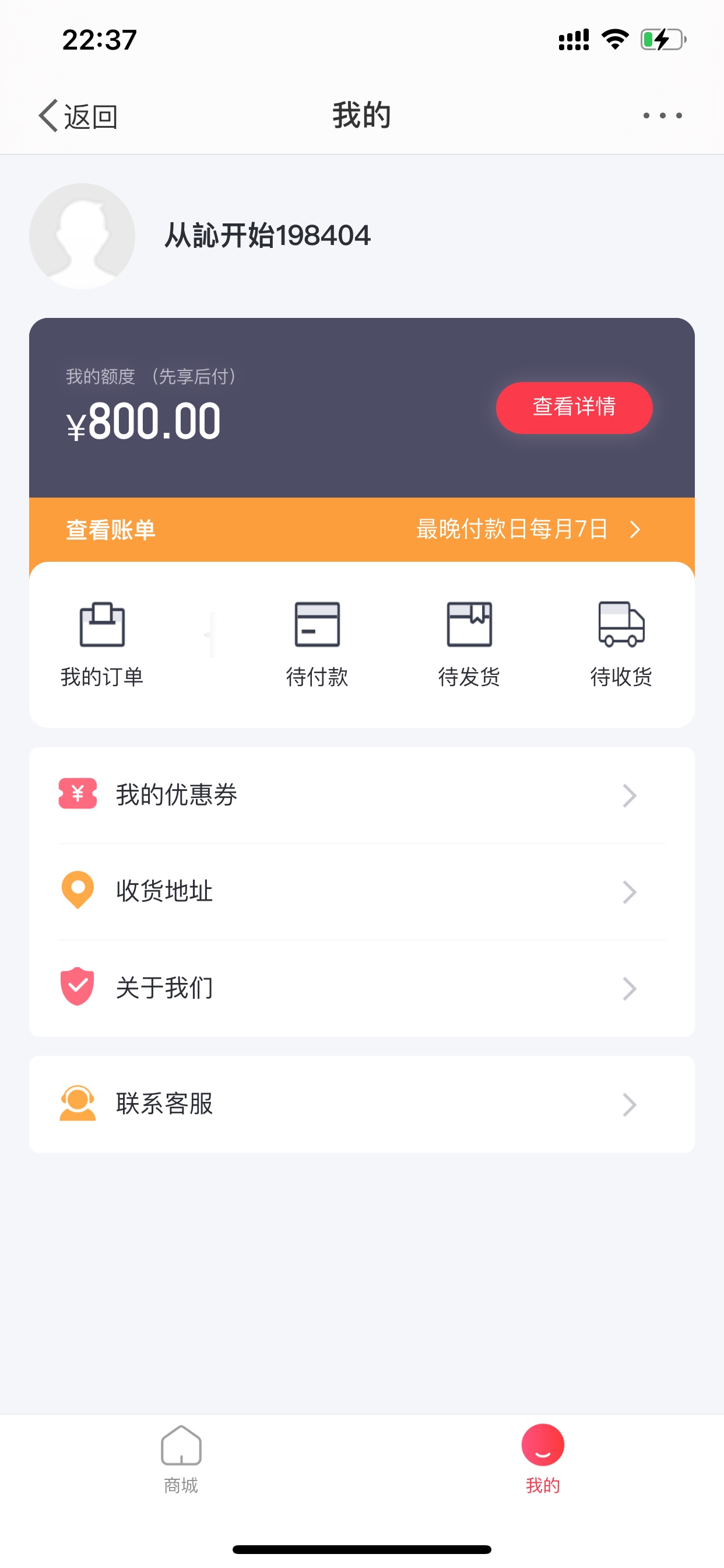Open 联系客服 customer service row
Screen dimensions: 724x1568
[362, 1104]
